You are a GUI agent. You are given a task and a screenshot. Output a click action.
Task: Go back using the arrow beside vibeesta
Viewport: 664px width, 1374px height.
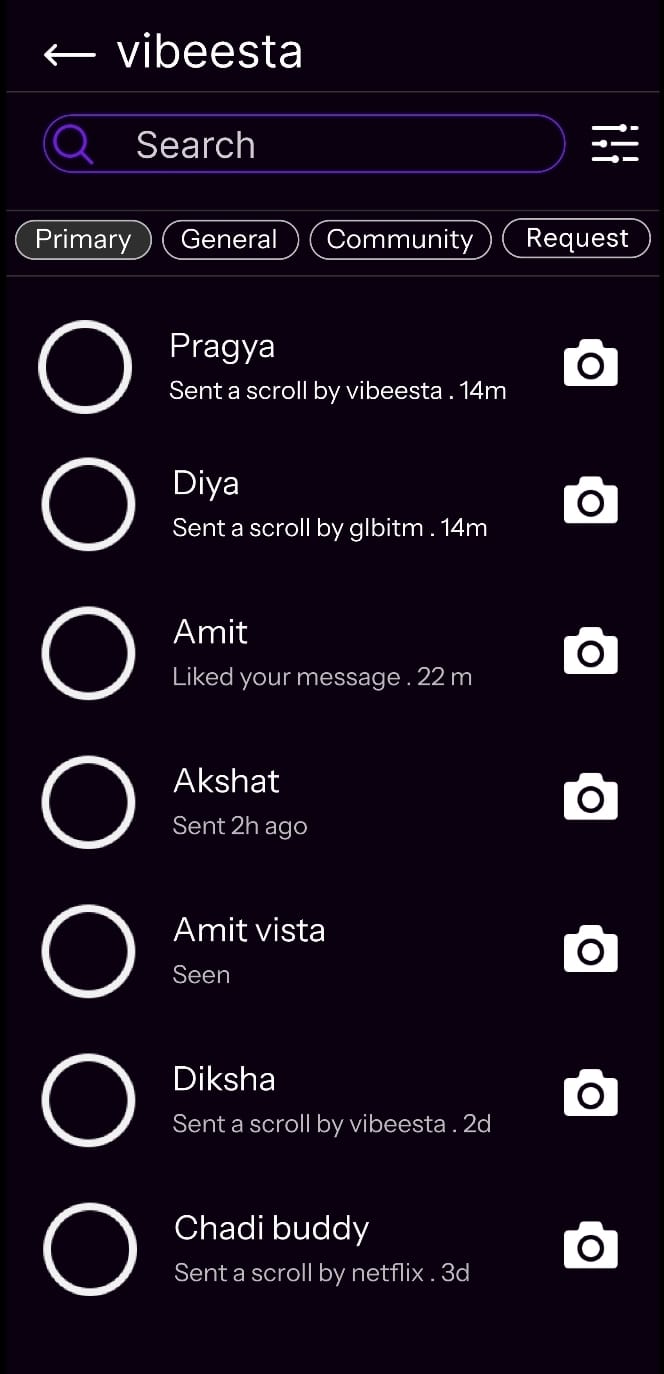(69, 54)
